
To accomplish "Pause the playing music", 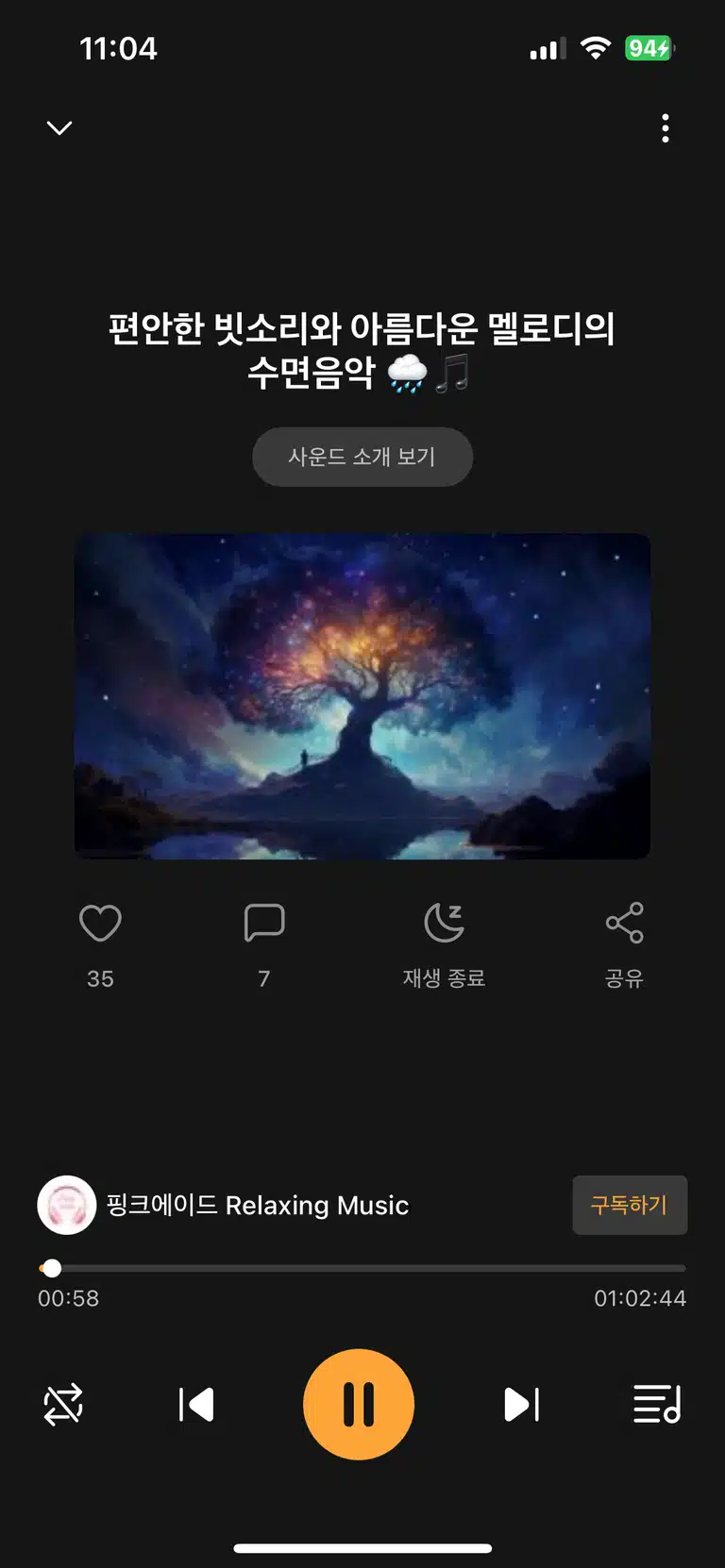I will tap(359, 1405).
